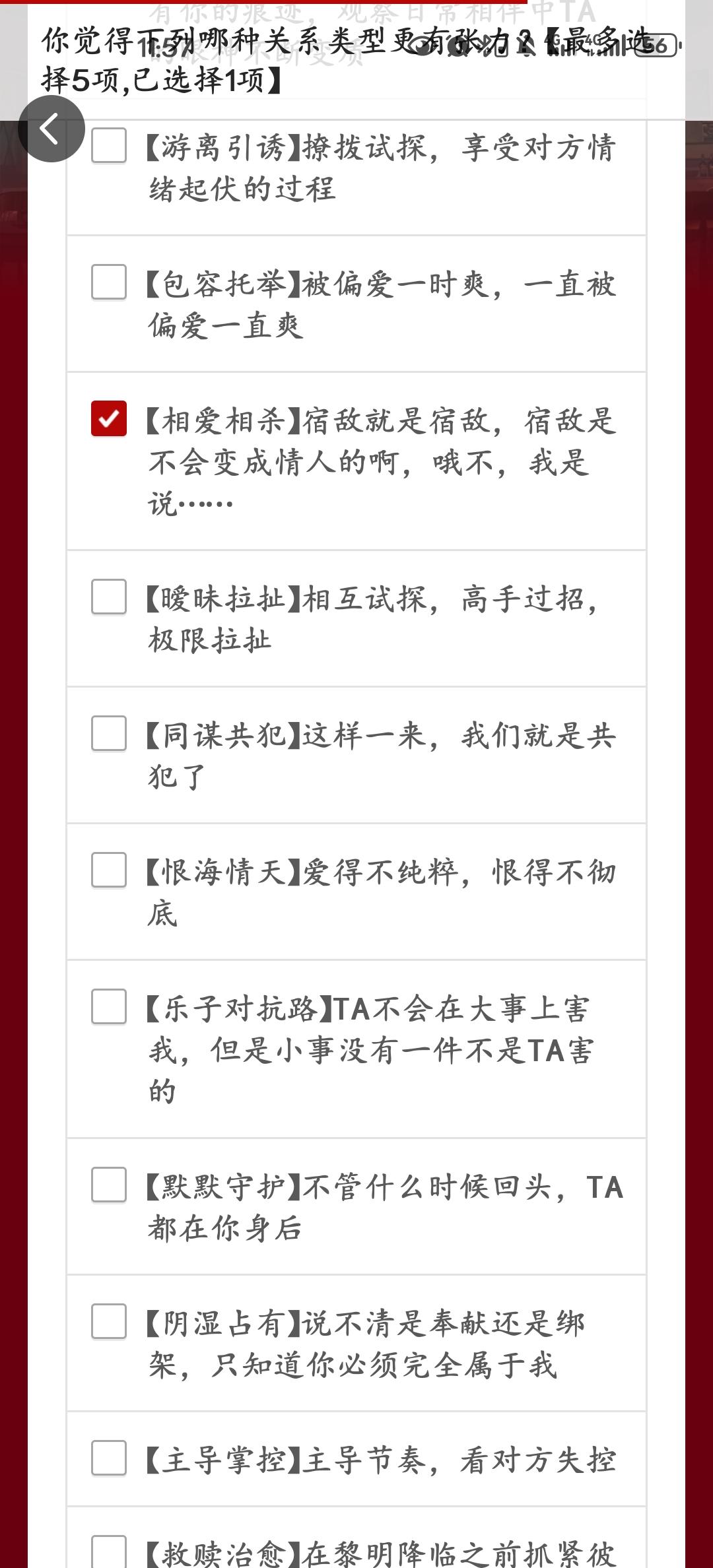Image resolution: width=713 pixels, height=1568 pixels.
Task: Uncheck the 相爱相杀 option
Action: pos(109,418)
